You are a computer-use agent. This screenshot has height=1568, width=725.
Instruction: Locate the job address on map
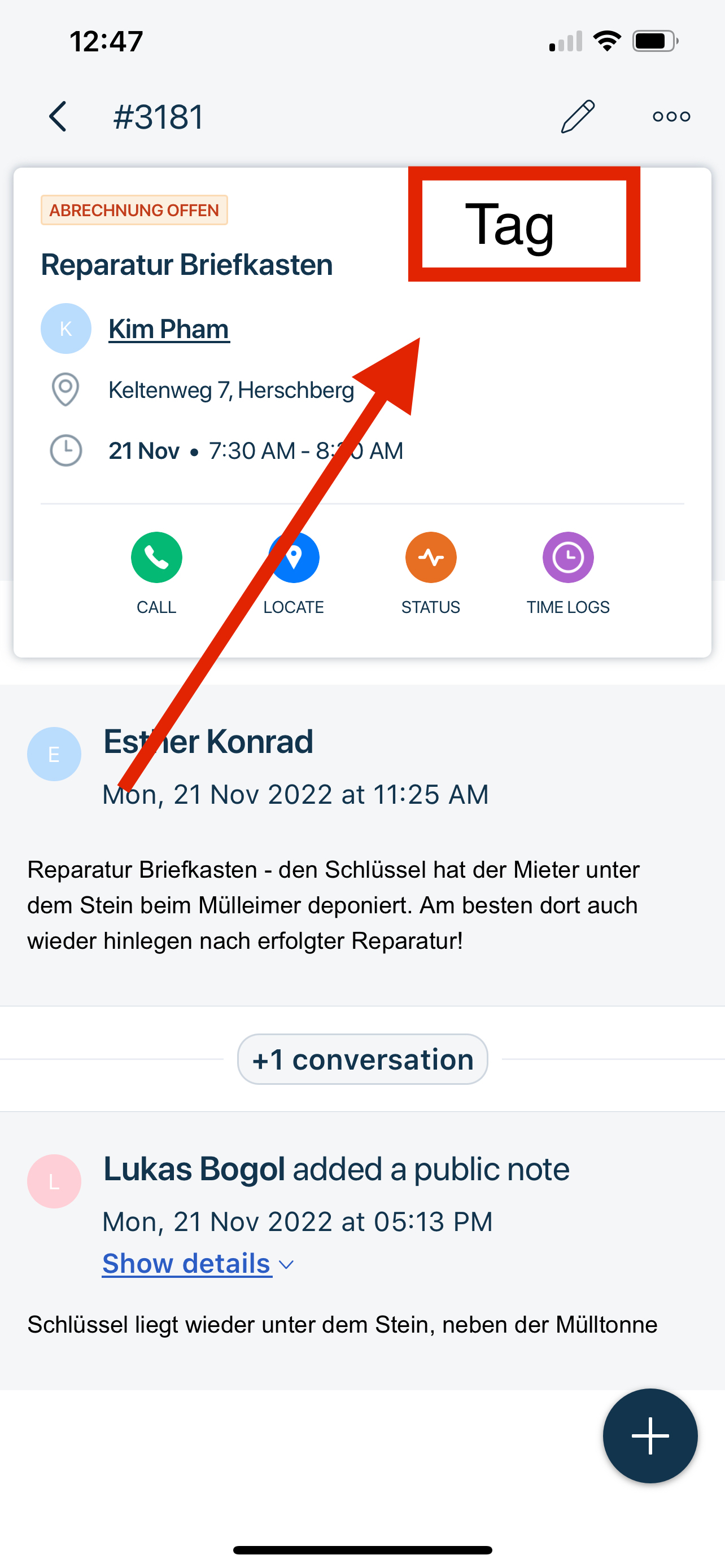[294, 573]
